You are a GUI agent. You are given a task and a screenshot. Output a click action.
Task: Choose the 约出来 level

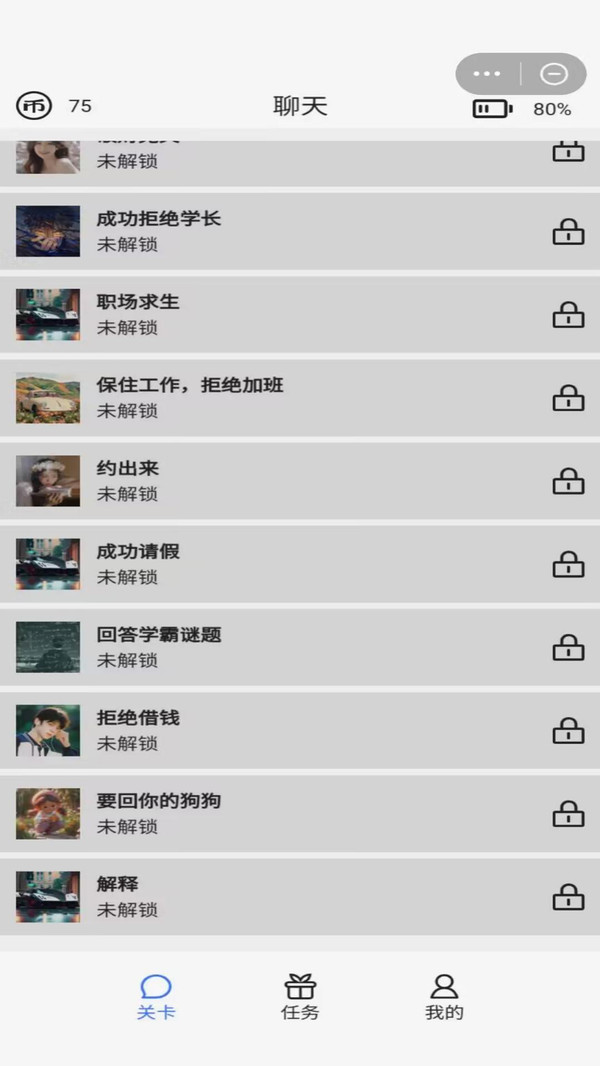300,481
